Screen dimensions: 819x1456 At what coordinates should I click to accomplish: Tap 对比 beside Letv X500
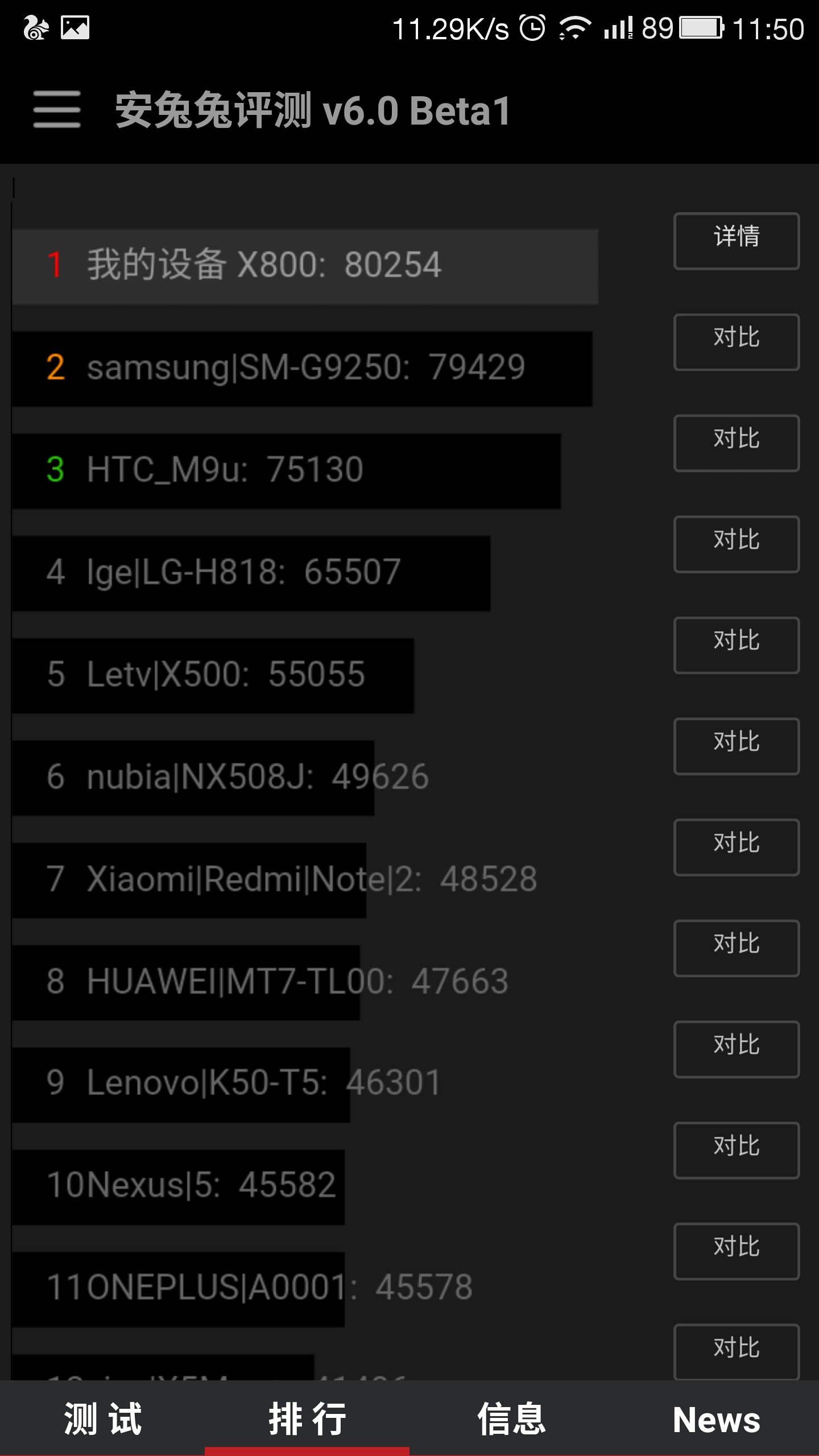737,645
